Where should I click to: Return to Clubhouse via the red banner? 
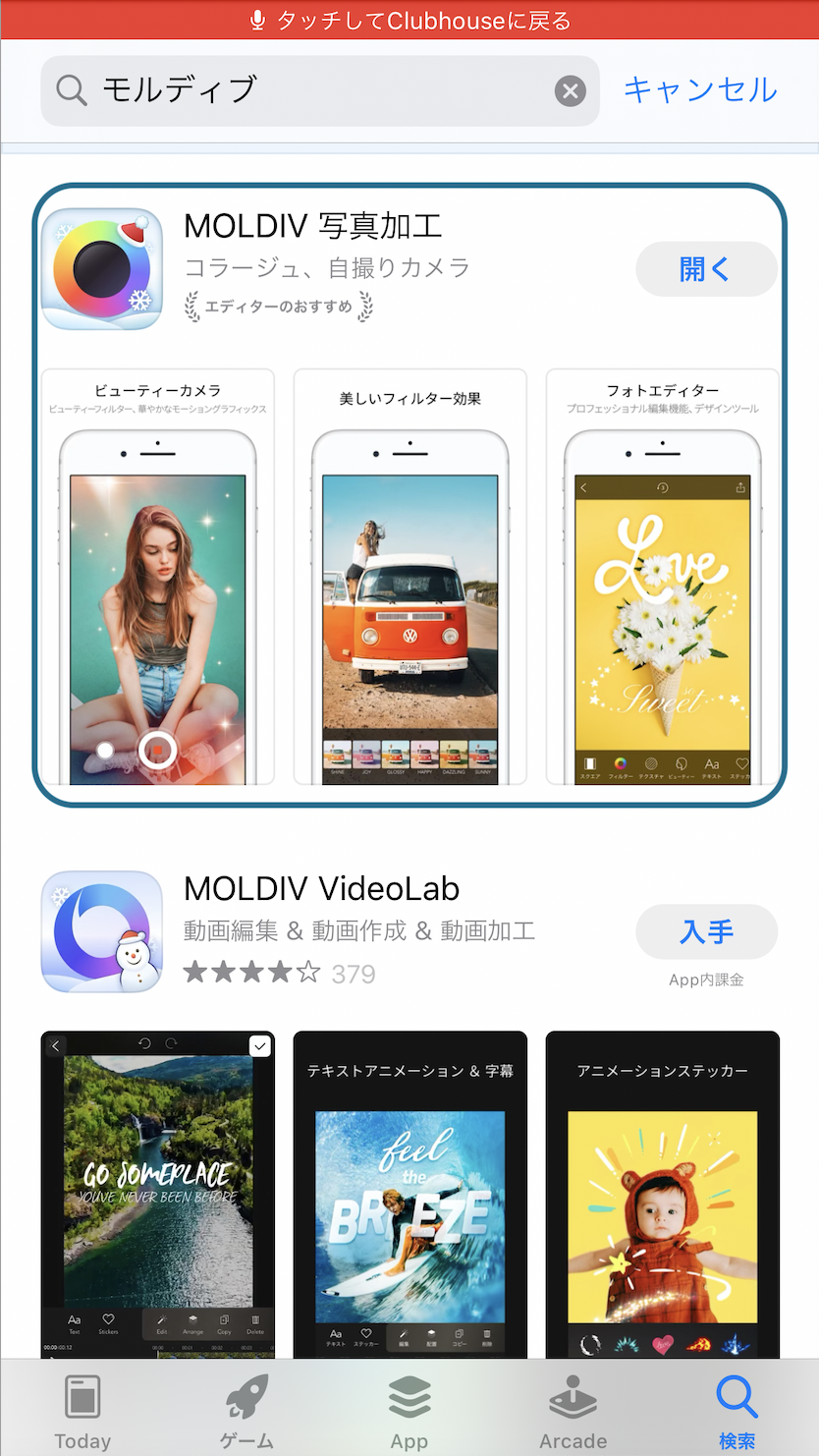coord(409,20)
